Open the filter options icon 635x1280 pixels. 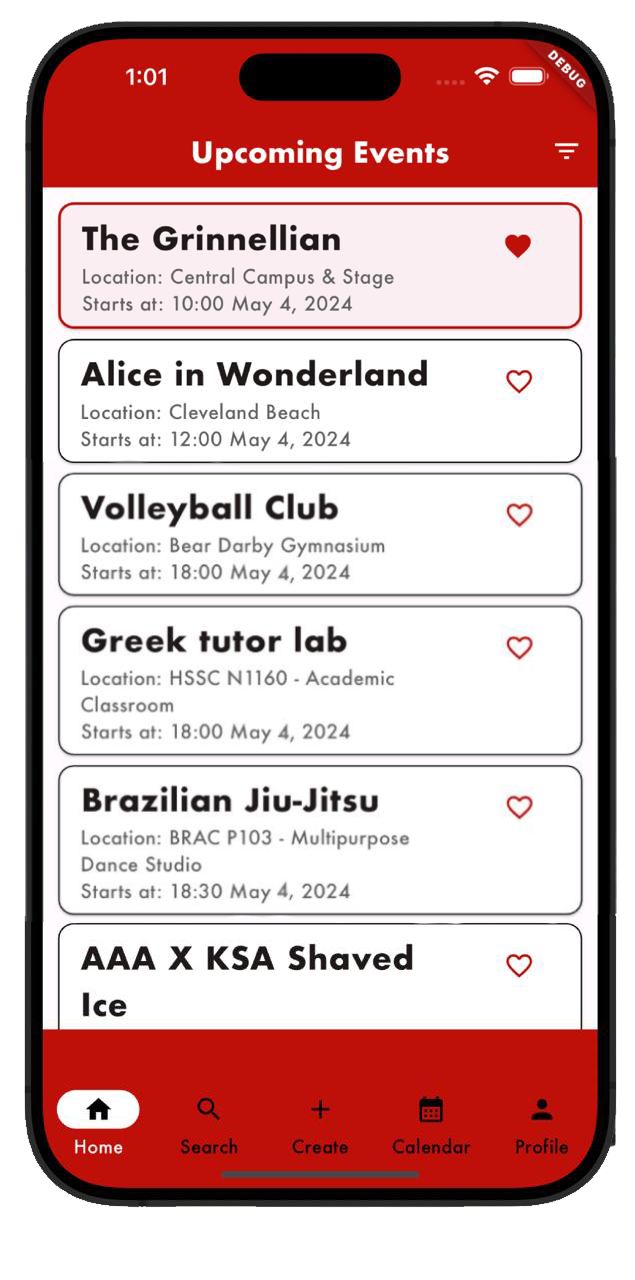[566, 152]
